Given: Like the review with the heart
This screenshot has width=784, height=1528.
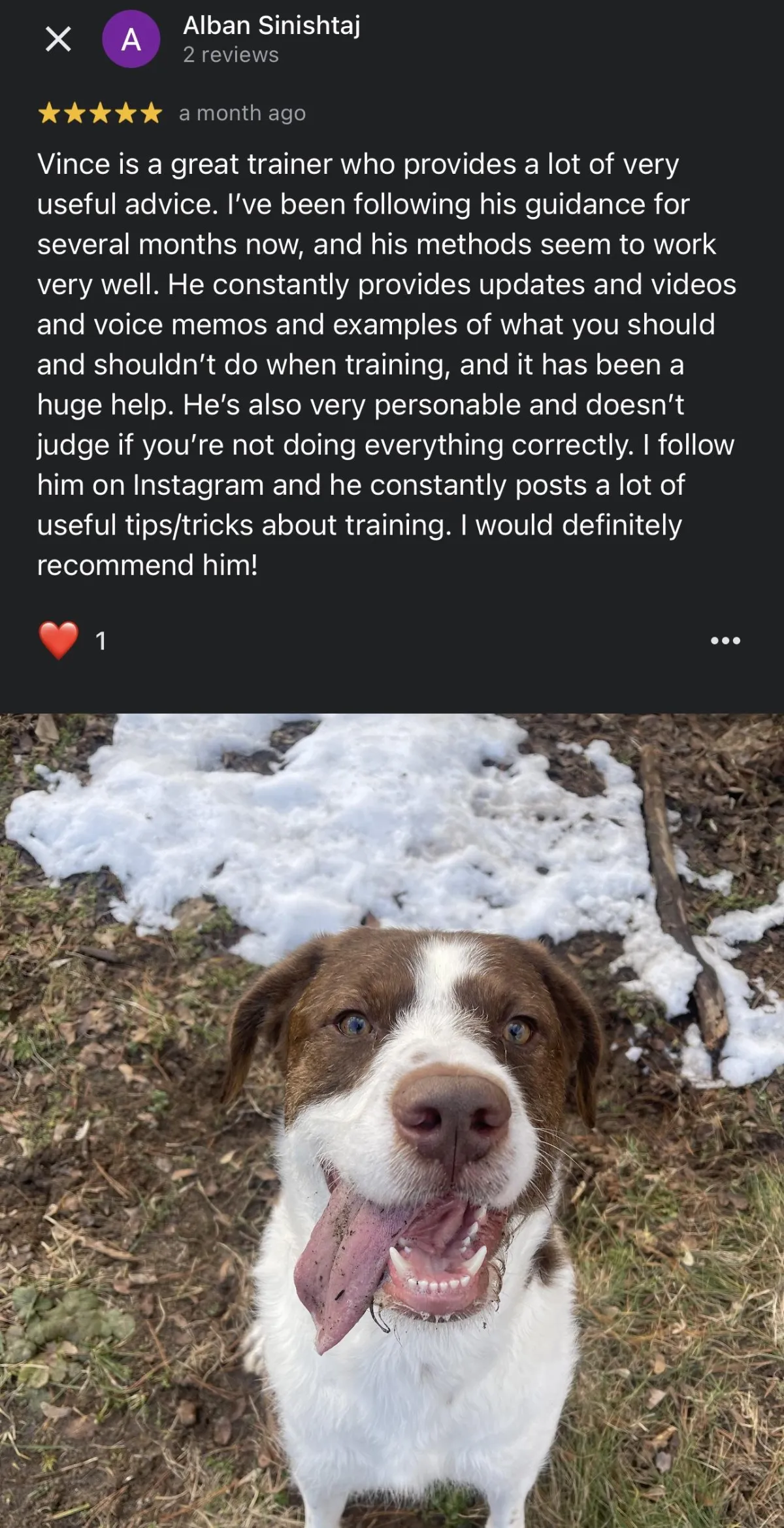Looking at the screenshot, I should pos(59,640).
